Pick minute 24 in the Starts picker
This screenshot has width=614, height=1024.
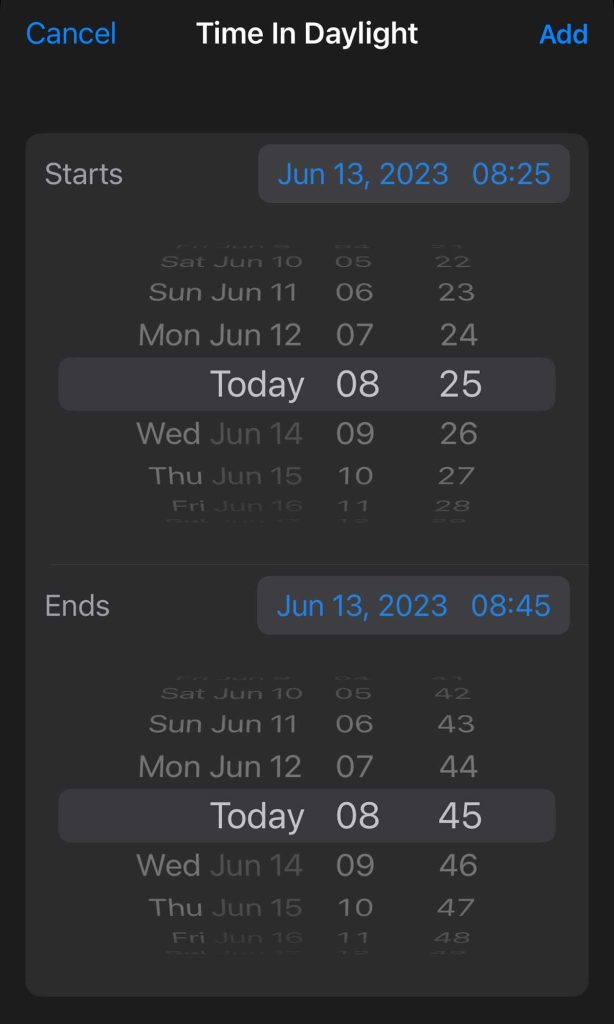(459, 335)
